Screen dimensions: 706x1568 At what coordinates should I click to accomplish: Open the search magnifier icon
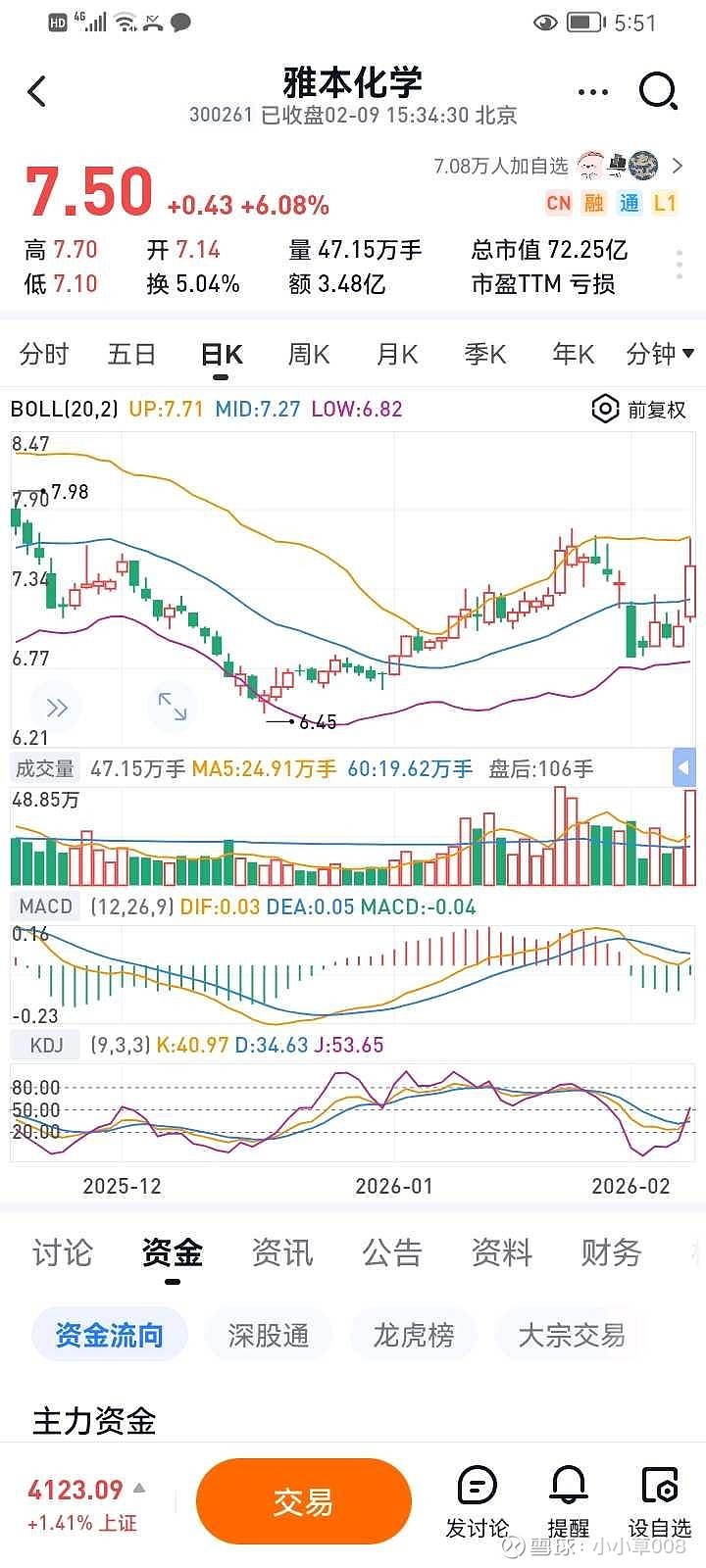[x=658, y=92]
